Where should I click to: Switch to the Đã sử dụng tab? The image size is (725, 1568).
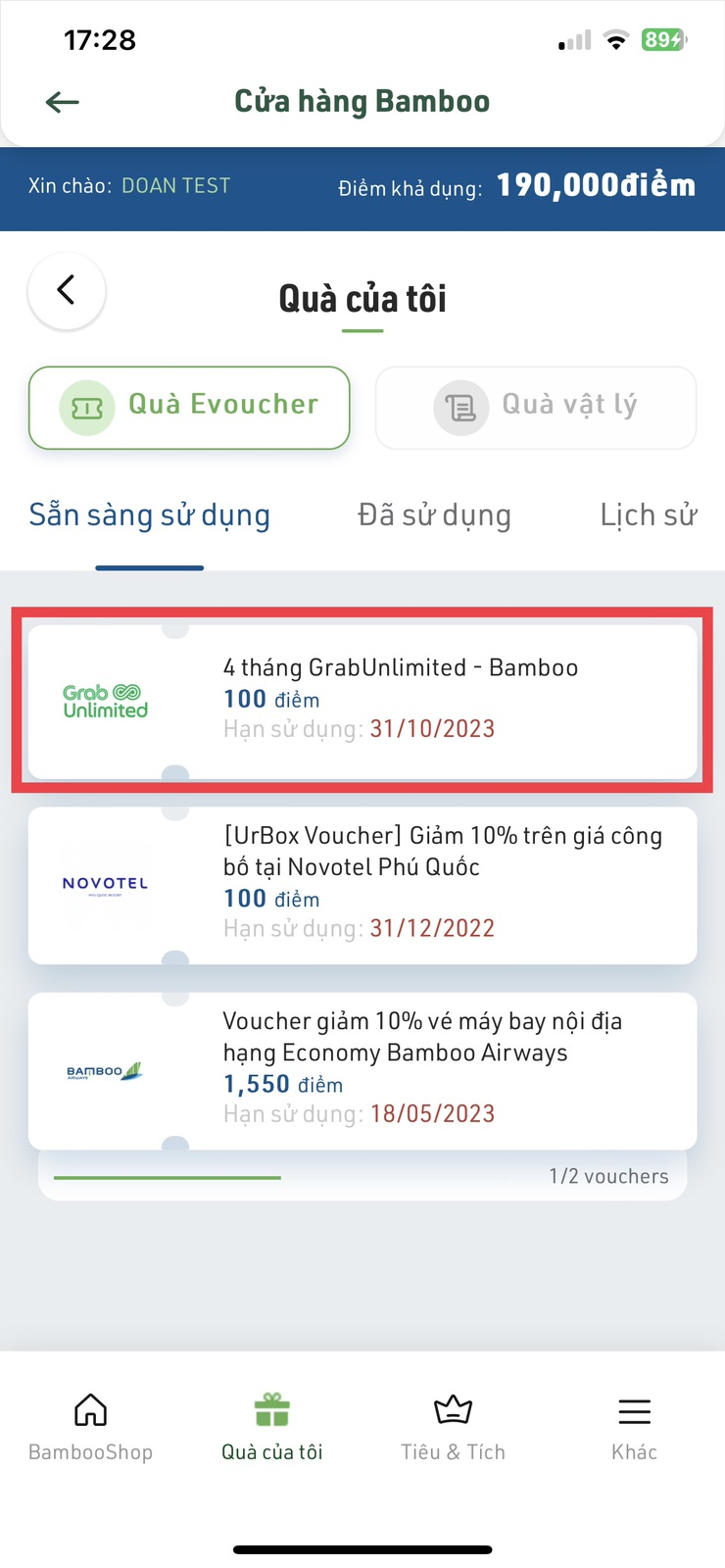coord(434,515)
